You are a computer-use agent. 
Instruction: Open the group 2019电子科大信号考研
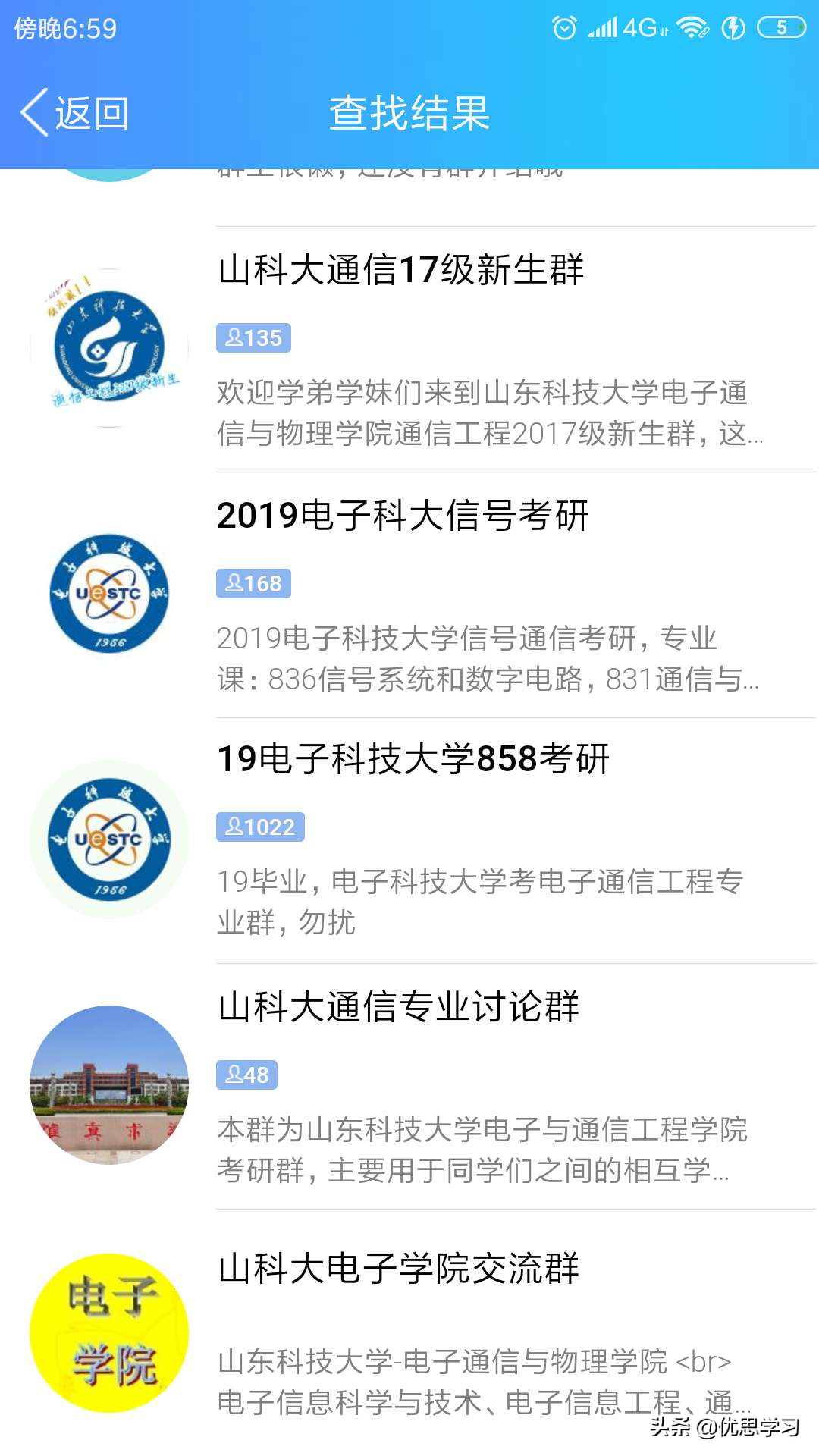tap(403, 516)
